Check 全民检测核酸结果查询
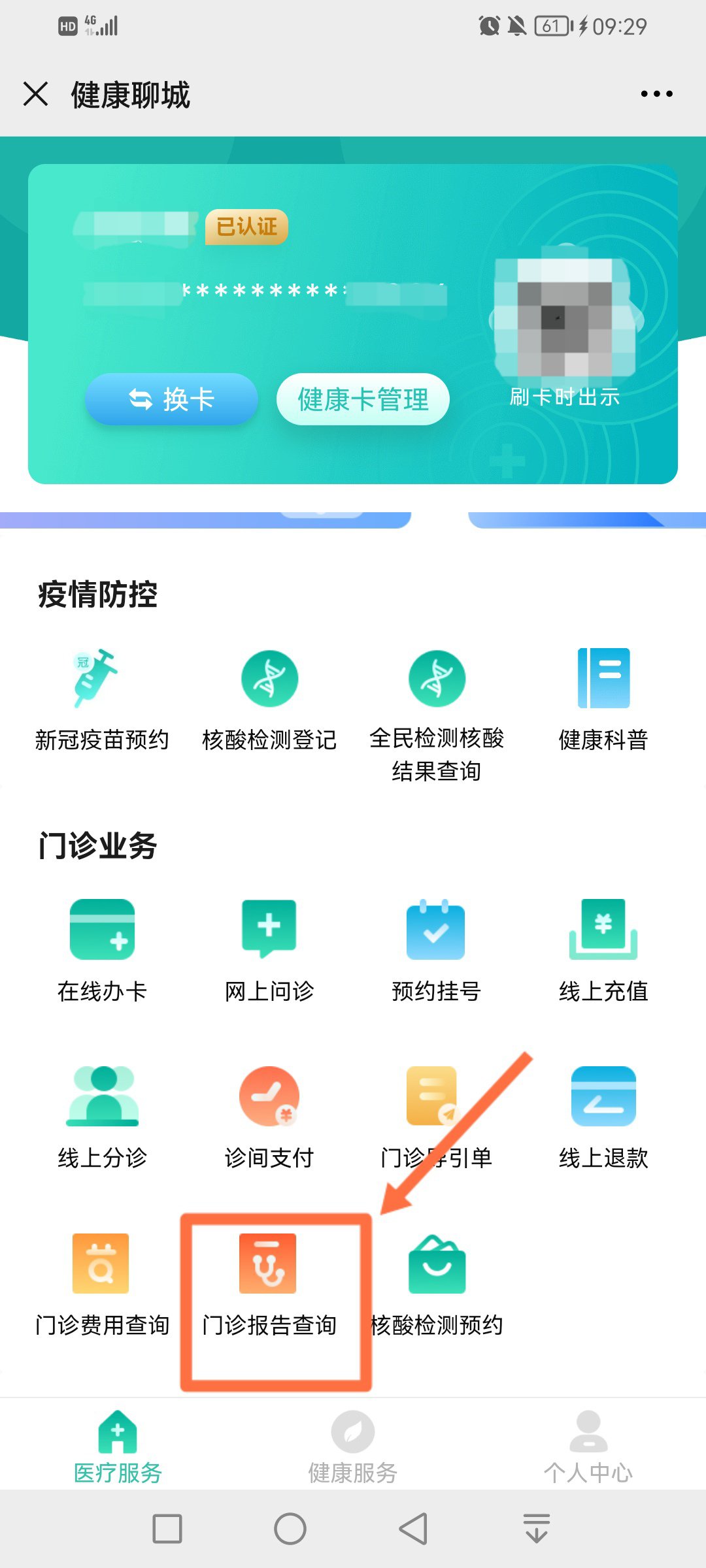This screenshot has width=706, height=1568. pyautogui.click(x=437, y=712)
